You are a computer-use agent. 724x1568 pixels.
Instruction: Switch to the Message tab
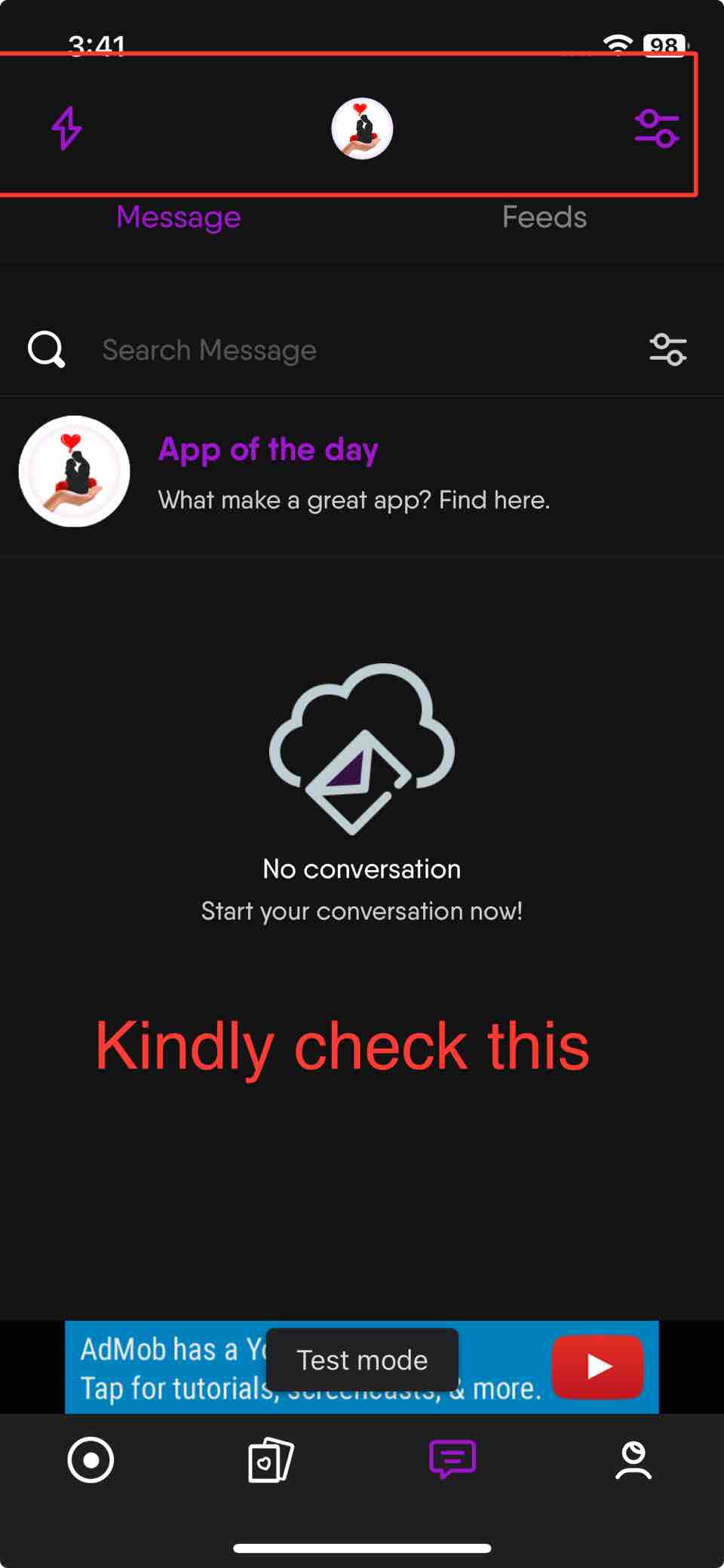tap(179, 217)
